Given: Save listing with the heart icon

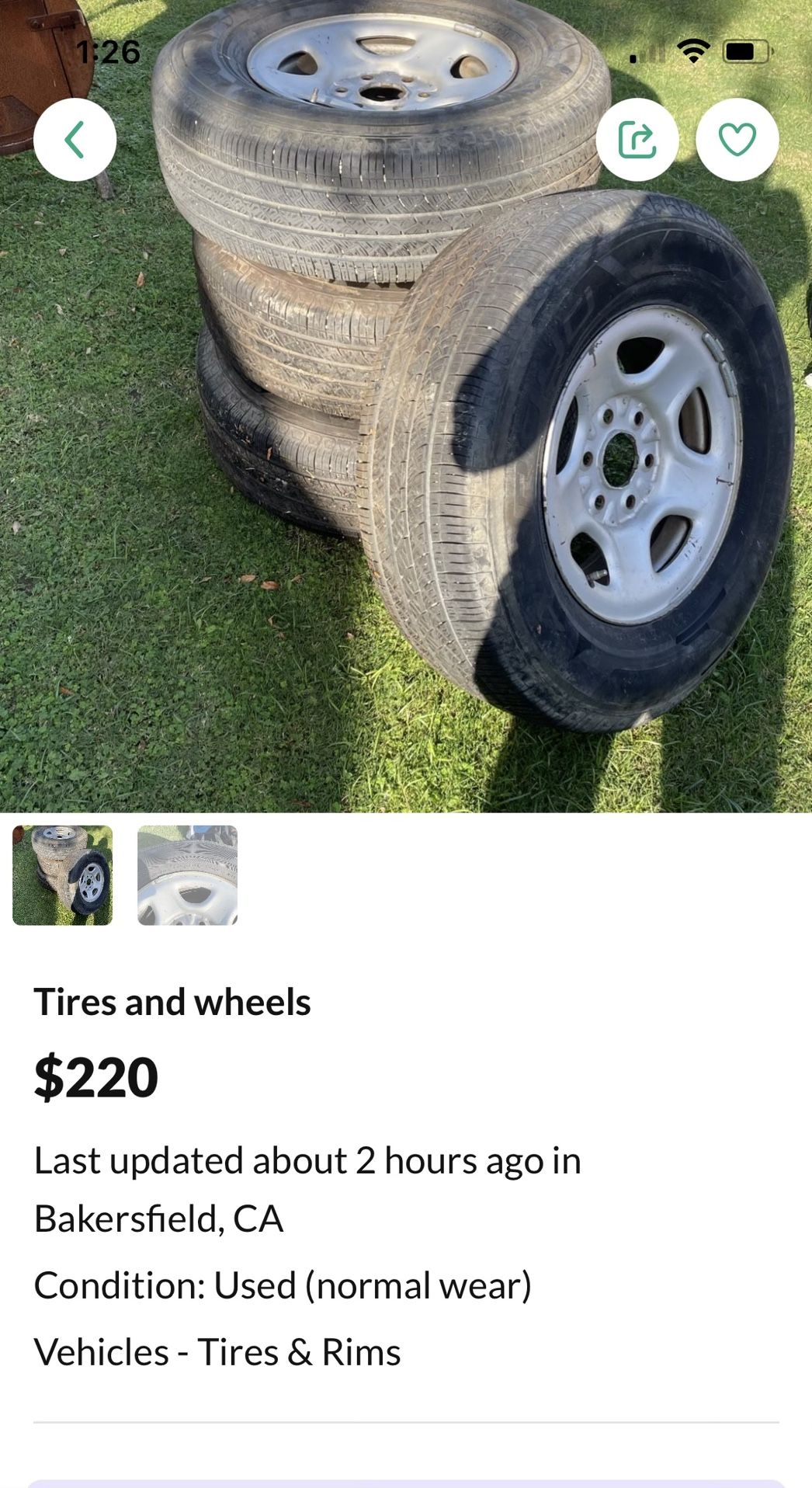Looking at the screenshot, I should (737, 140).
